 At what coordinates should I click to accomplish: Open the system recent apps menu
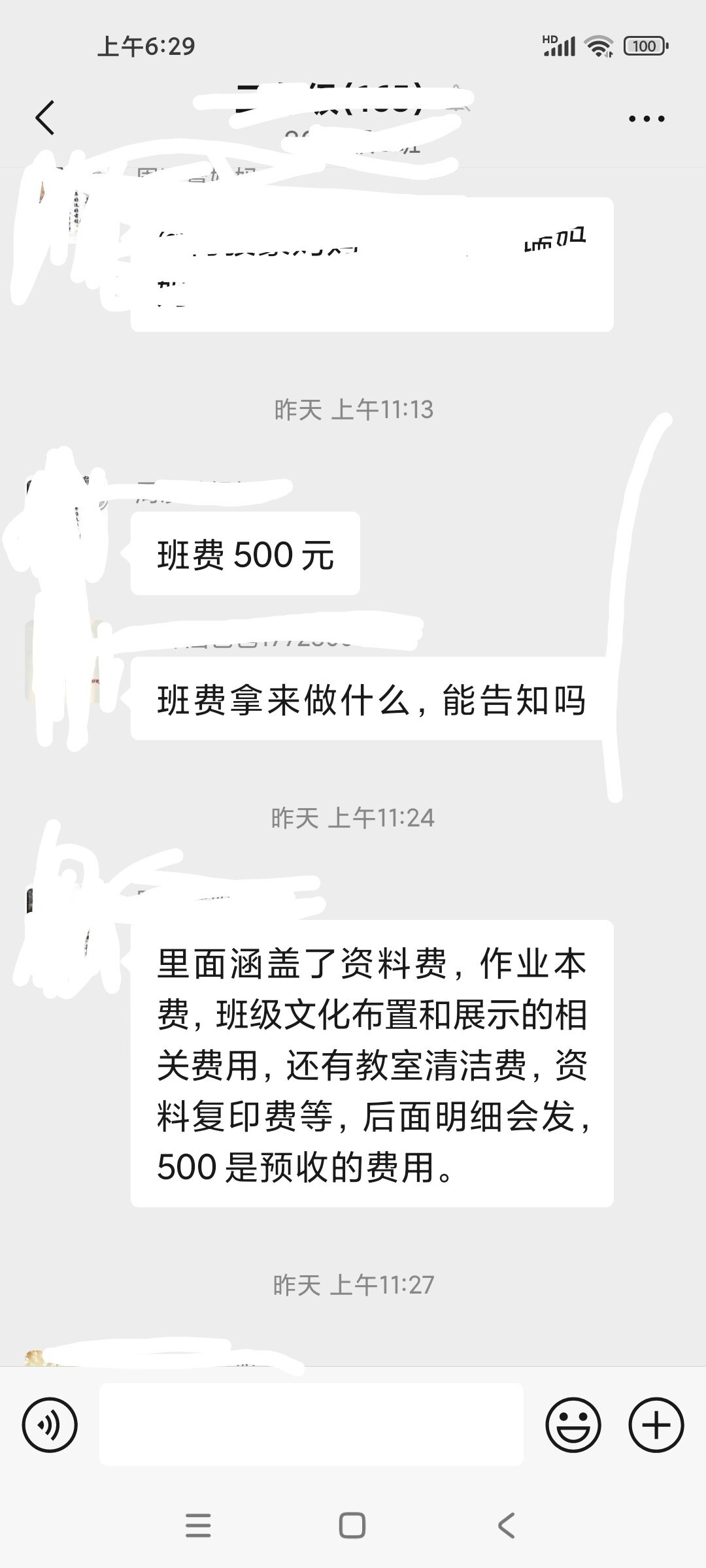pyautogui.click(x=198, y=1526)
